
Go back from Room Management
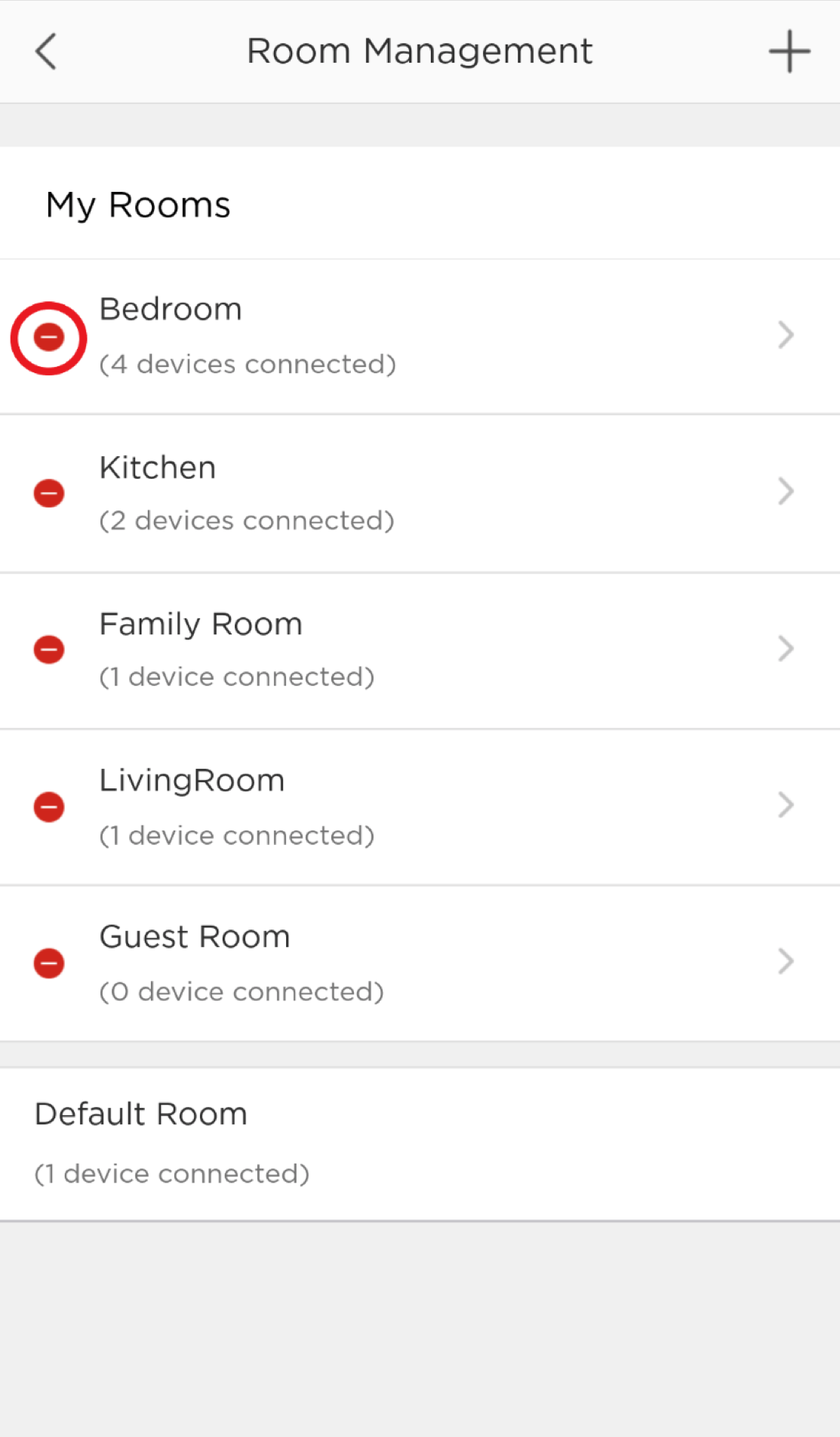tap(46, 51)
